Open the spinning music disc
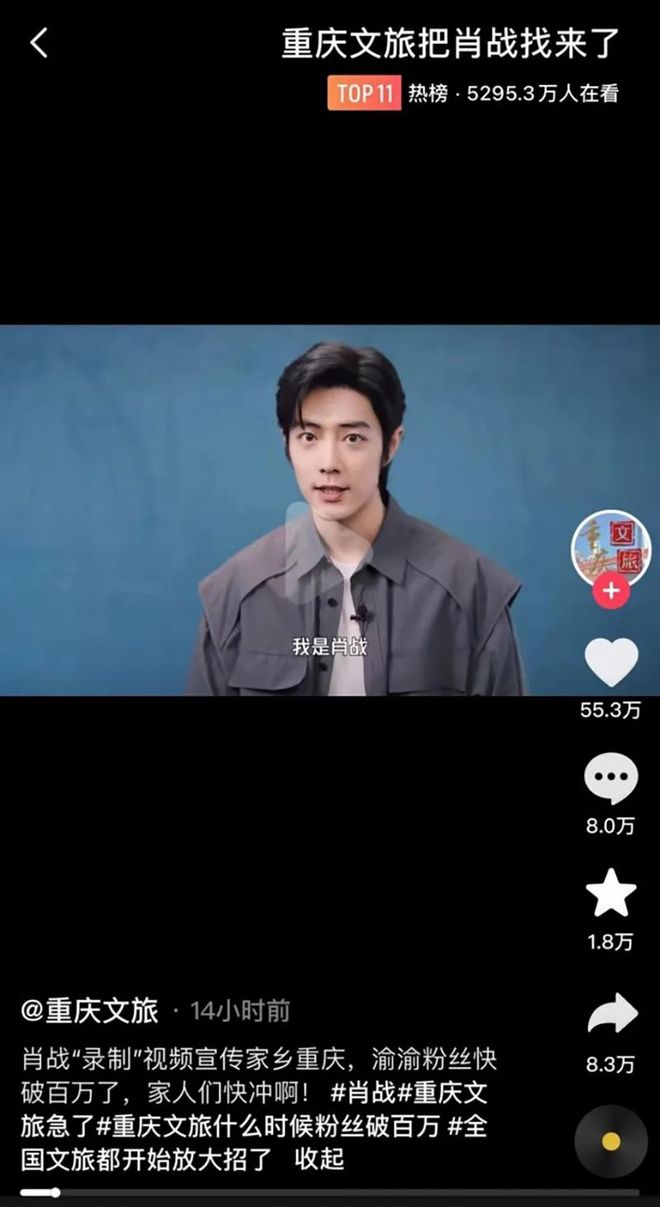 [x=610, y=1142]
